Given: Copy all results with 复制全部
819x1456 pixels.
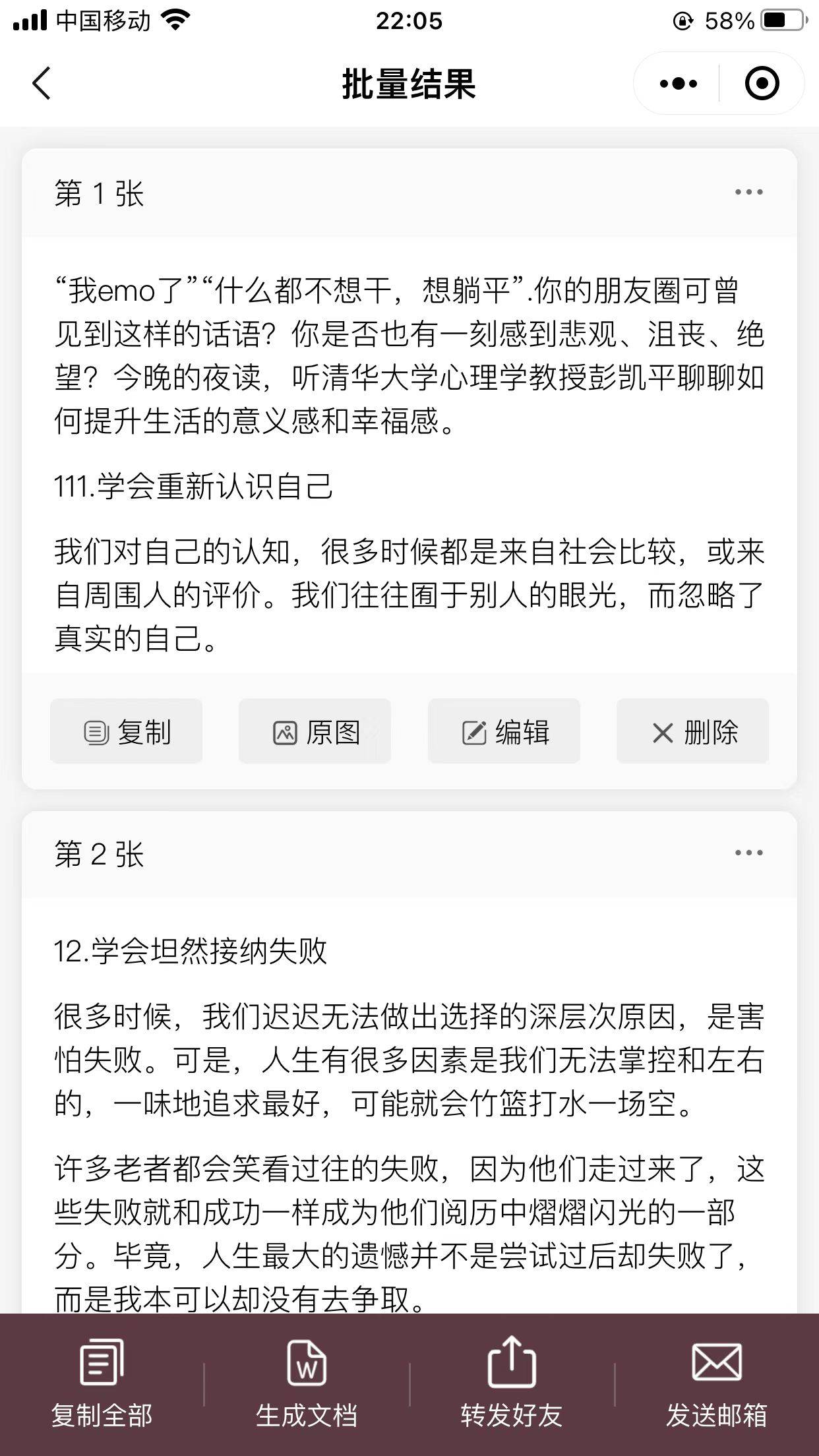Looking at the screenshot, I should coord(102,1383).
